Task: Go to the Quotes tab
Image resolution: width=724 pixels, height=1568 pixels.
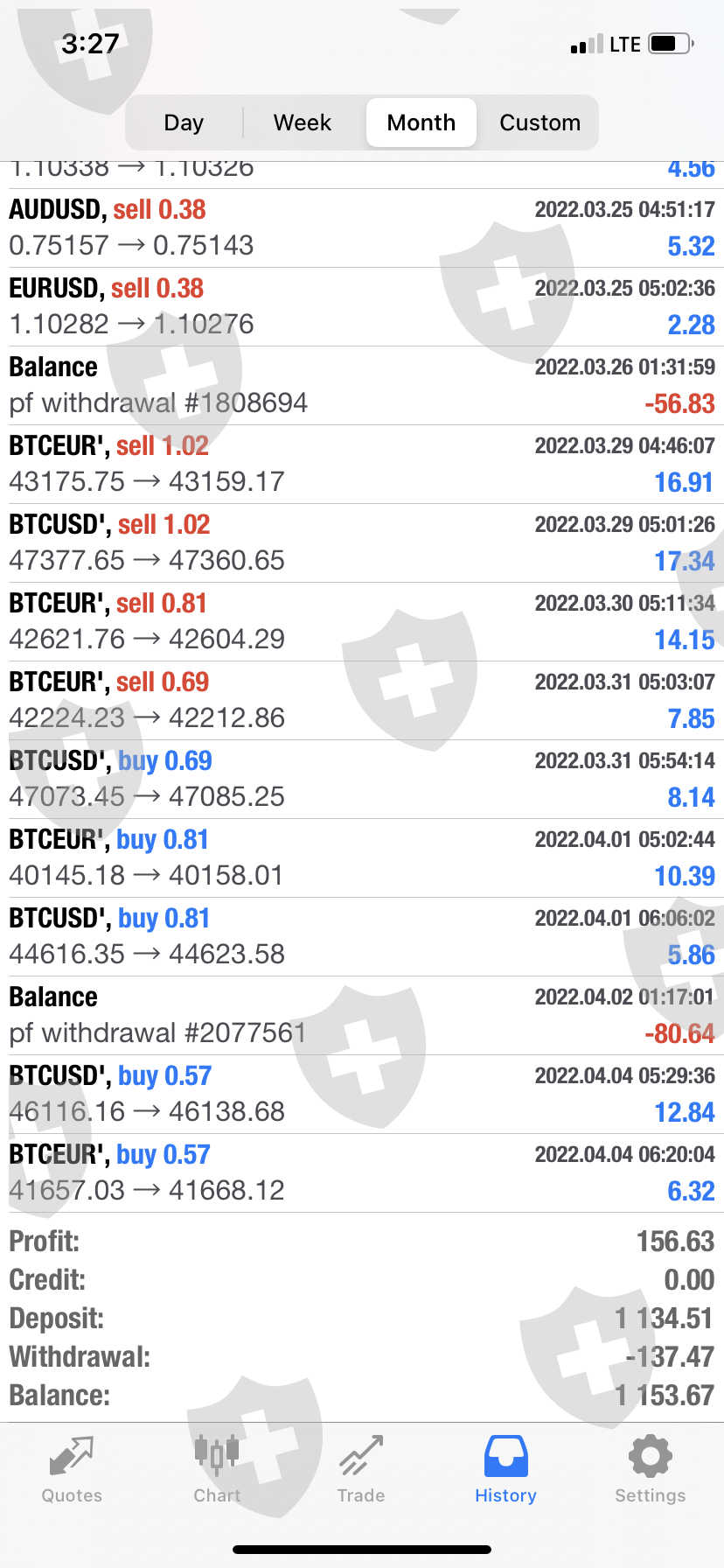Action: pos(72,1470)
